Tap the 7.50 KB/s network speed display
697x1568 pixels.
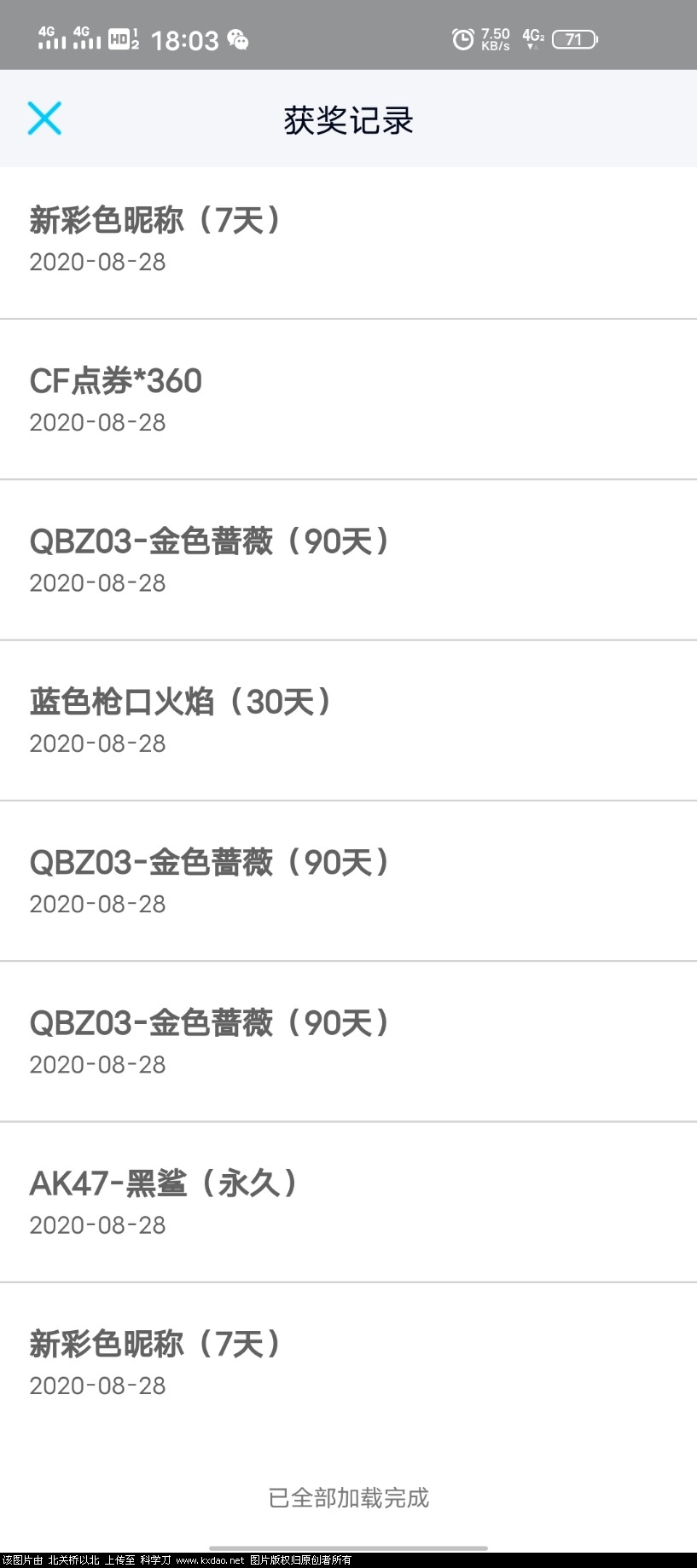495,39
